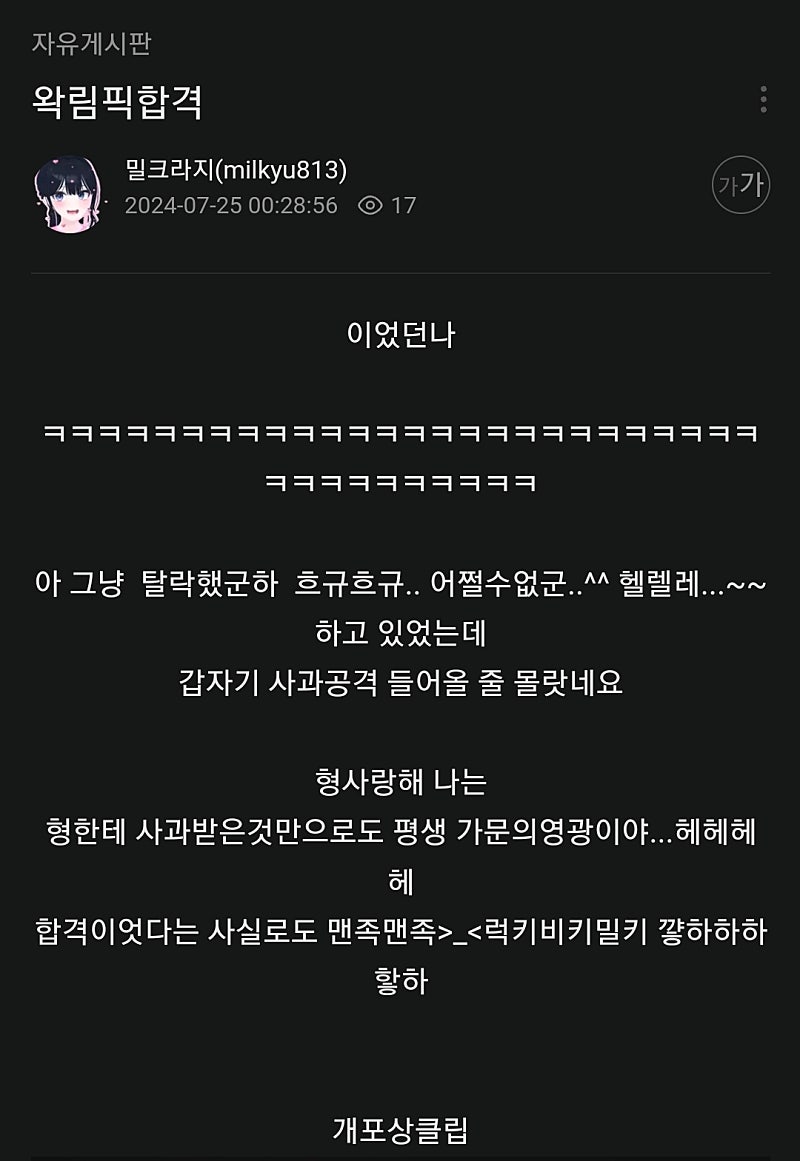View 밀크라지's profile picture
The height and width of the screenshot is (1161, 800).
tap(66, 192)
